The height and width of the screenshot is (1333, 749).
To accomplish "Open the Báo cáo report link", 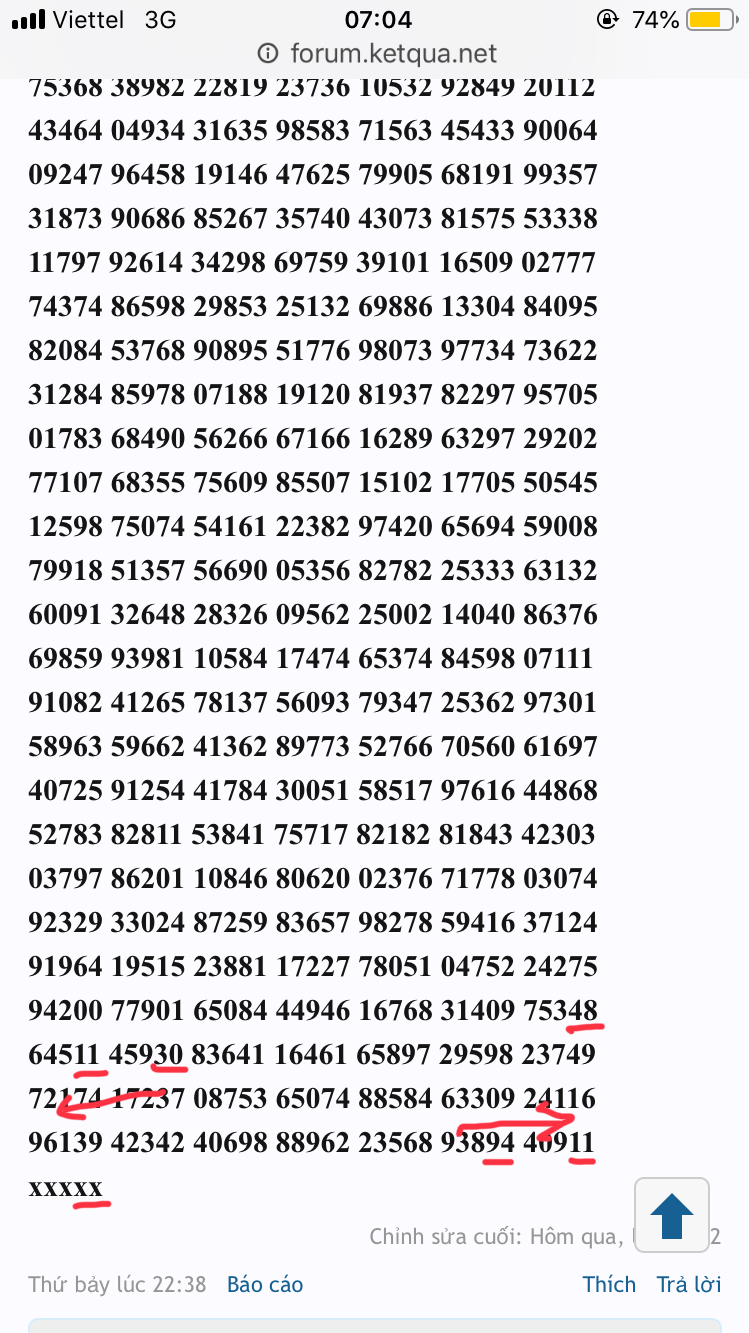I will click(265, 1285).
